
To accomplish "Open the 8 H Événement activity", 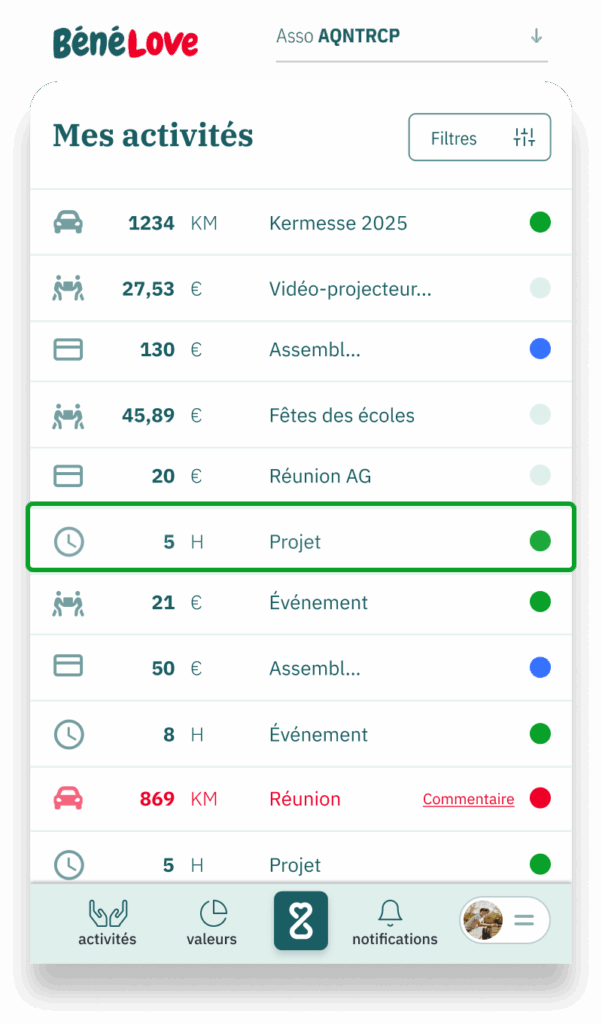I will coord(318,734).
